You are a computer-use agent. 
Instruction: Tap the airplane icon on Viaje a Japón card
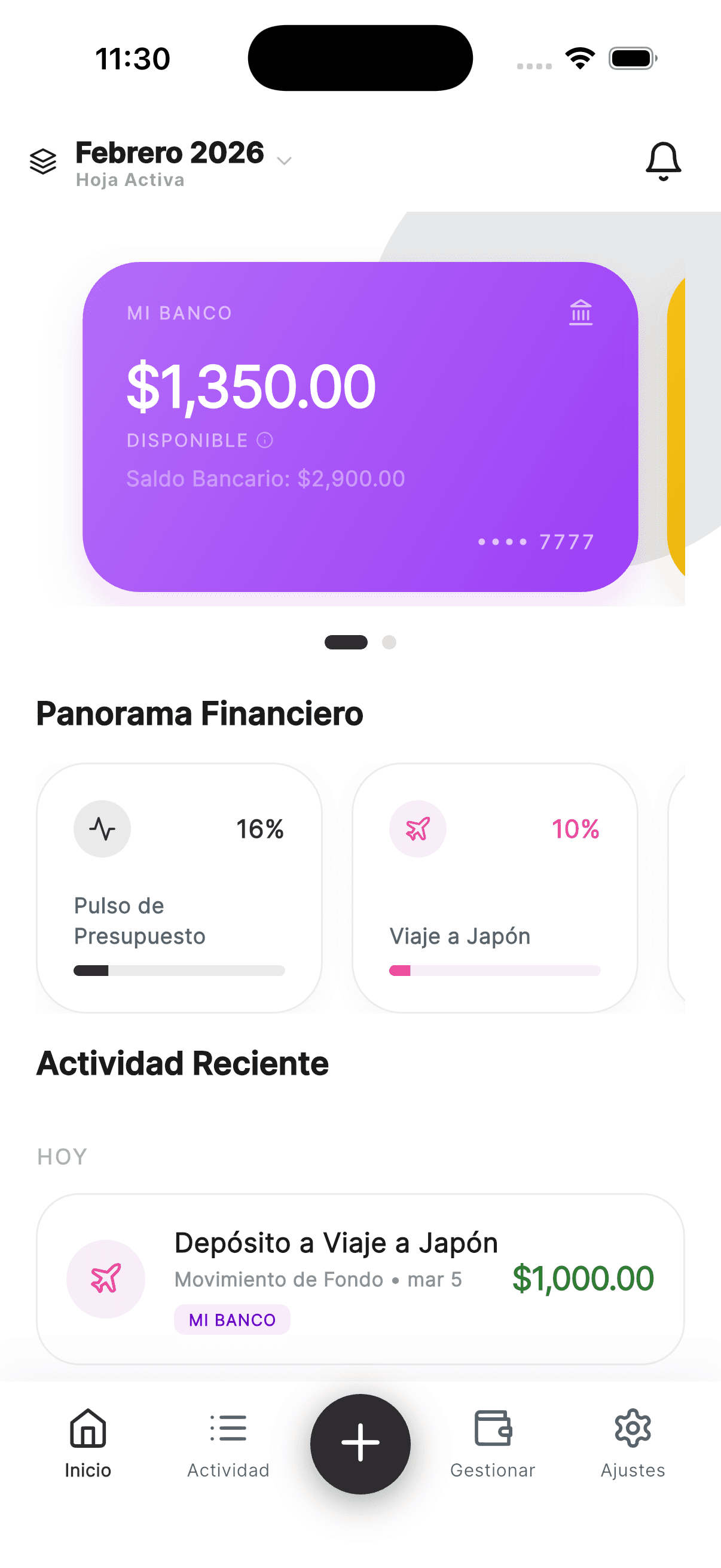pyautogui.click(x=417, y=828)
